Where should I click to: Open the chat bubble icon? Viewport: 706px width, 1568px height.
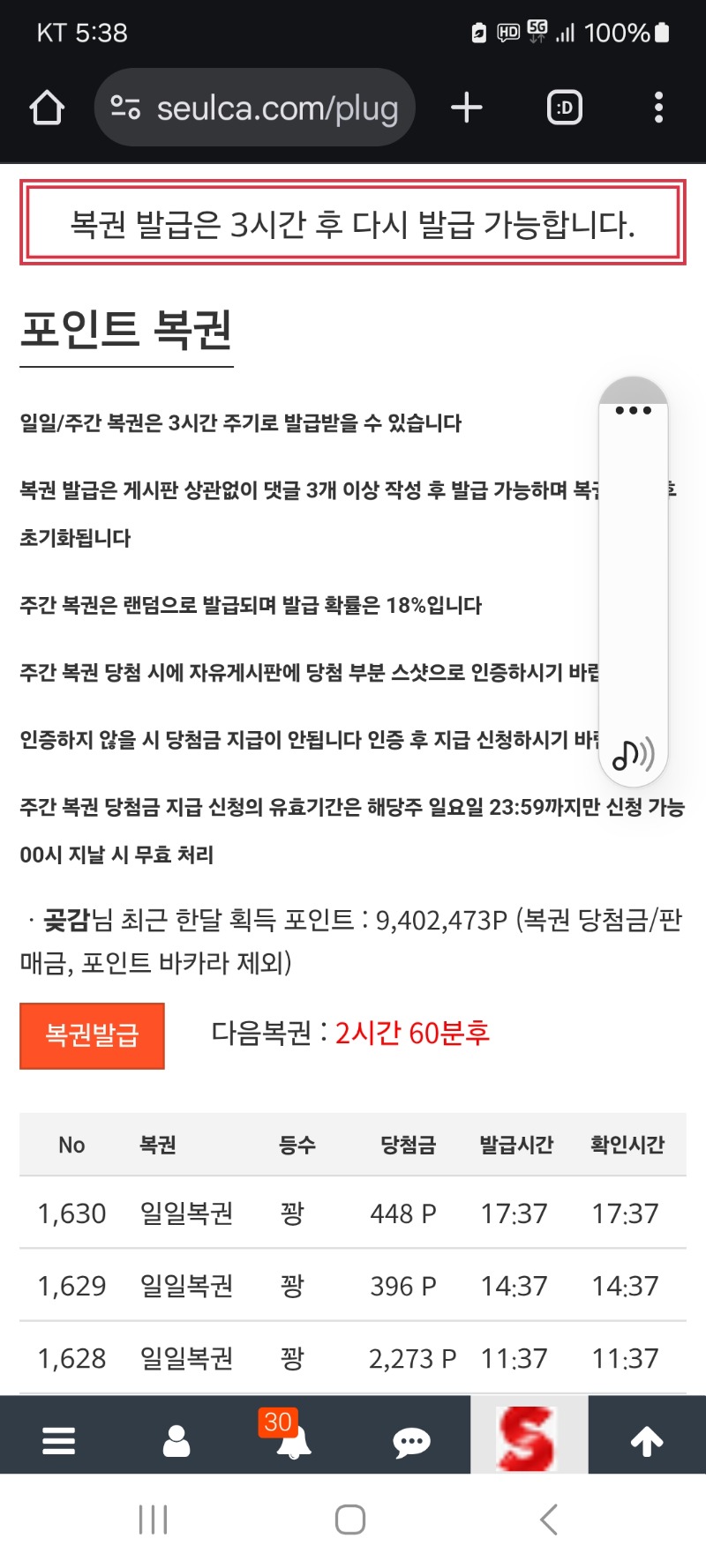[x=411, y=1442]
